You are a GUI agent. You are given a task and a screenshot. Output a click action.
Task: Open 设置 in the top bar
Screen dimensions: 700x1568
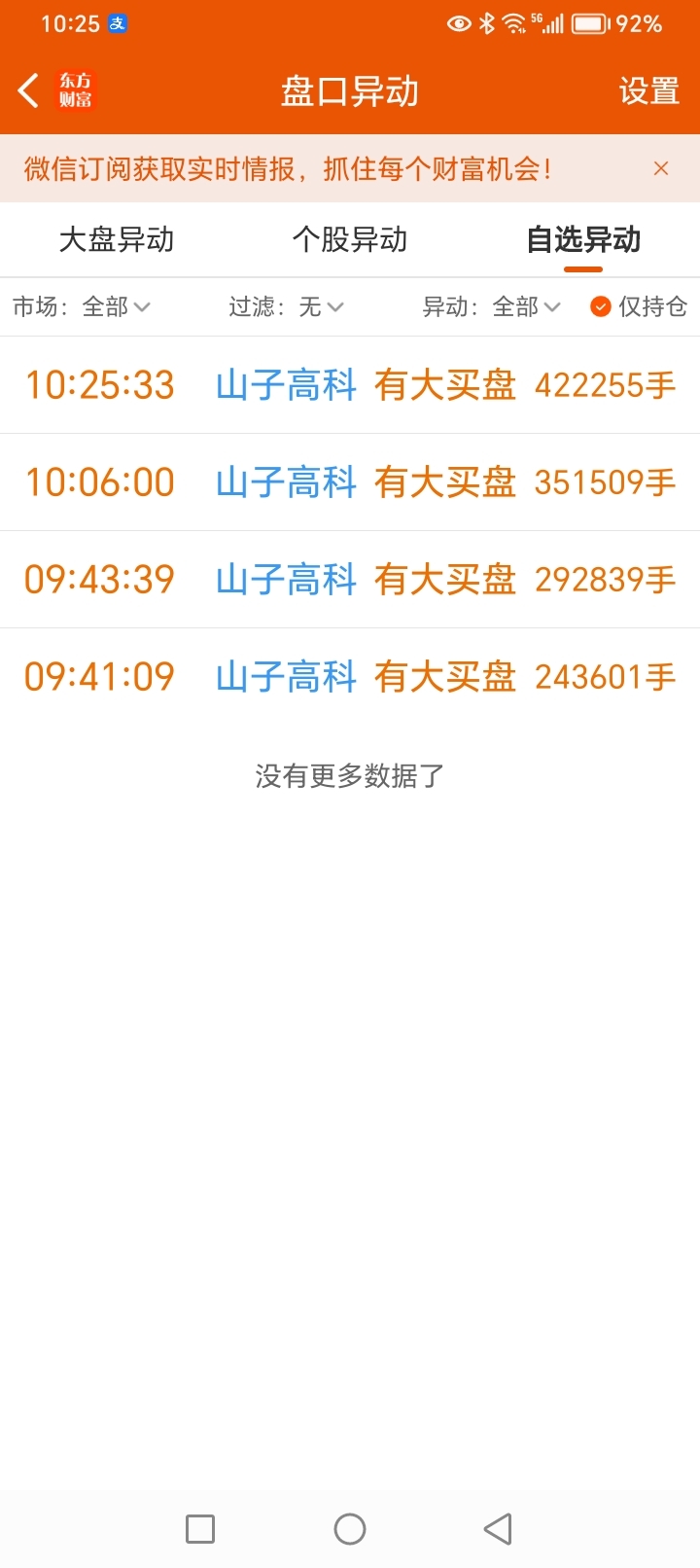[648, 91]
